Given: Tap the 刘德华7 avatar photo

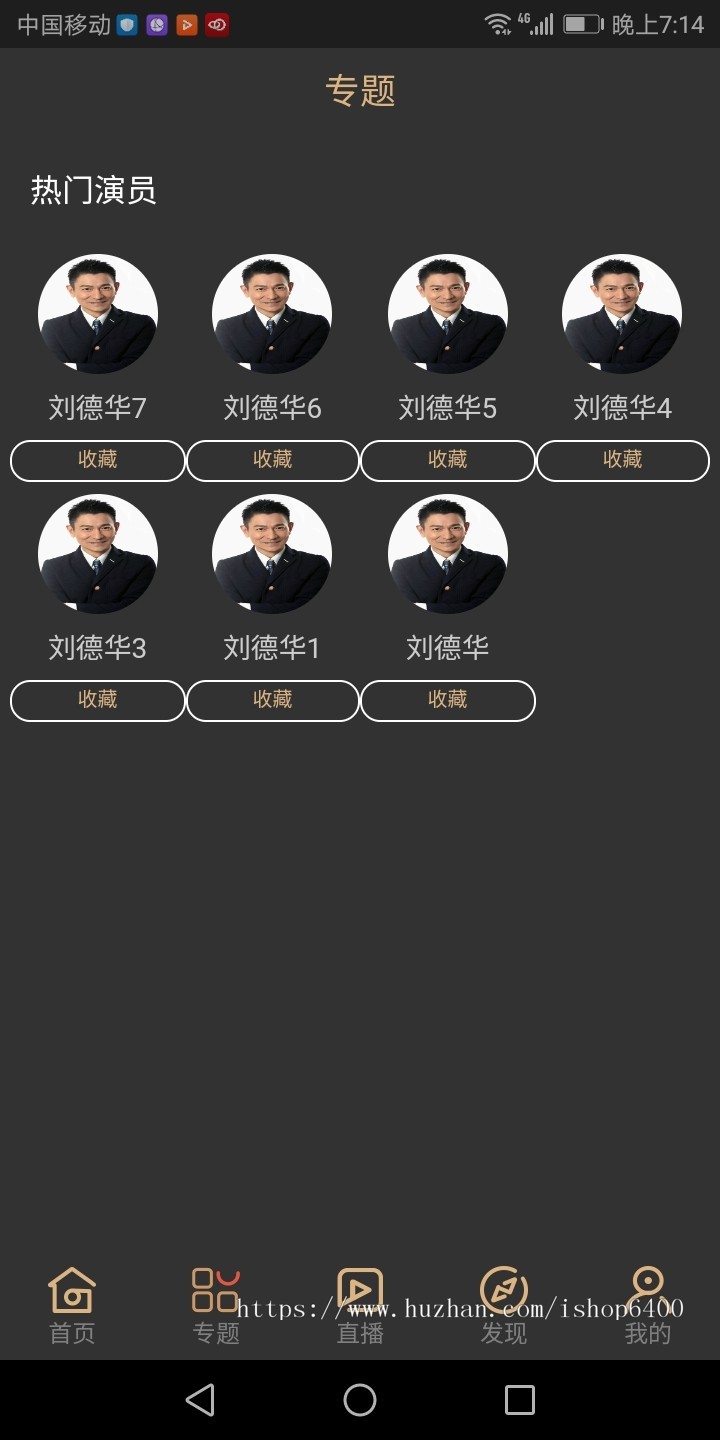Looking at the screenshot, I should [x=97, y=313].
